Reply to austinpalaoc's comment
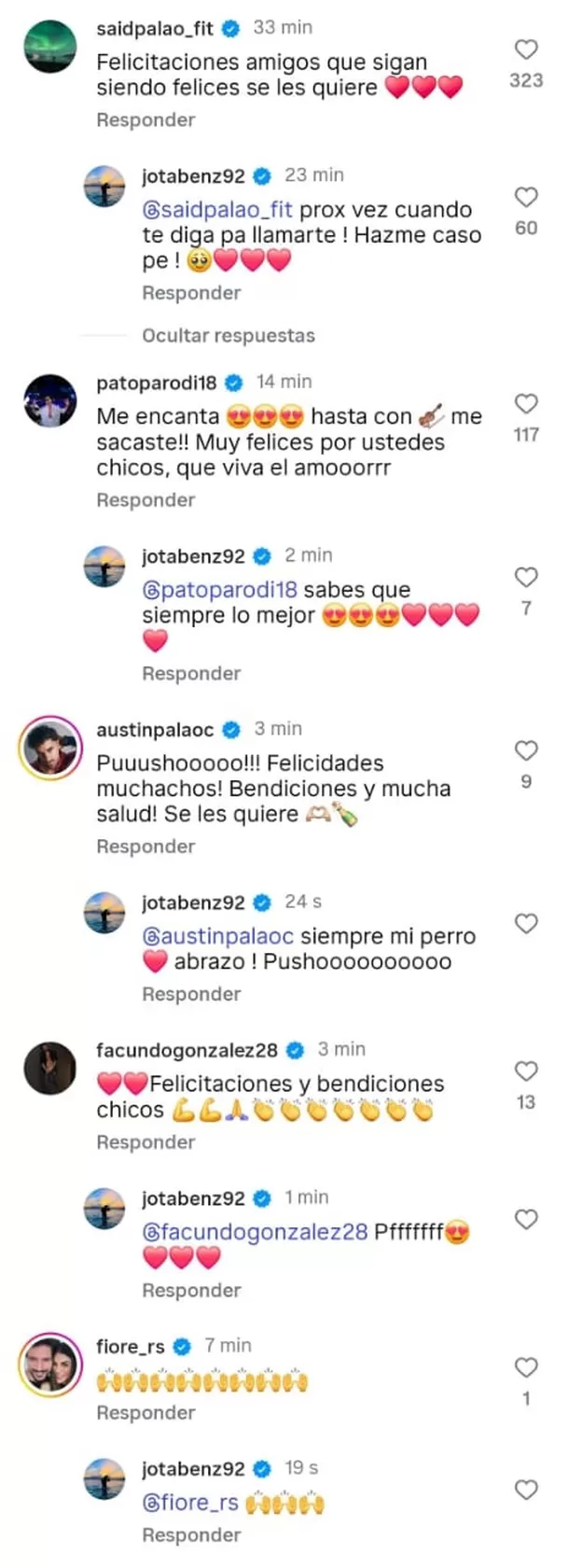 click(x=145, y=847)
